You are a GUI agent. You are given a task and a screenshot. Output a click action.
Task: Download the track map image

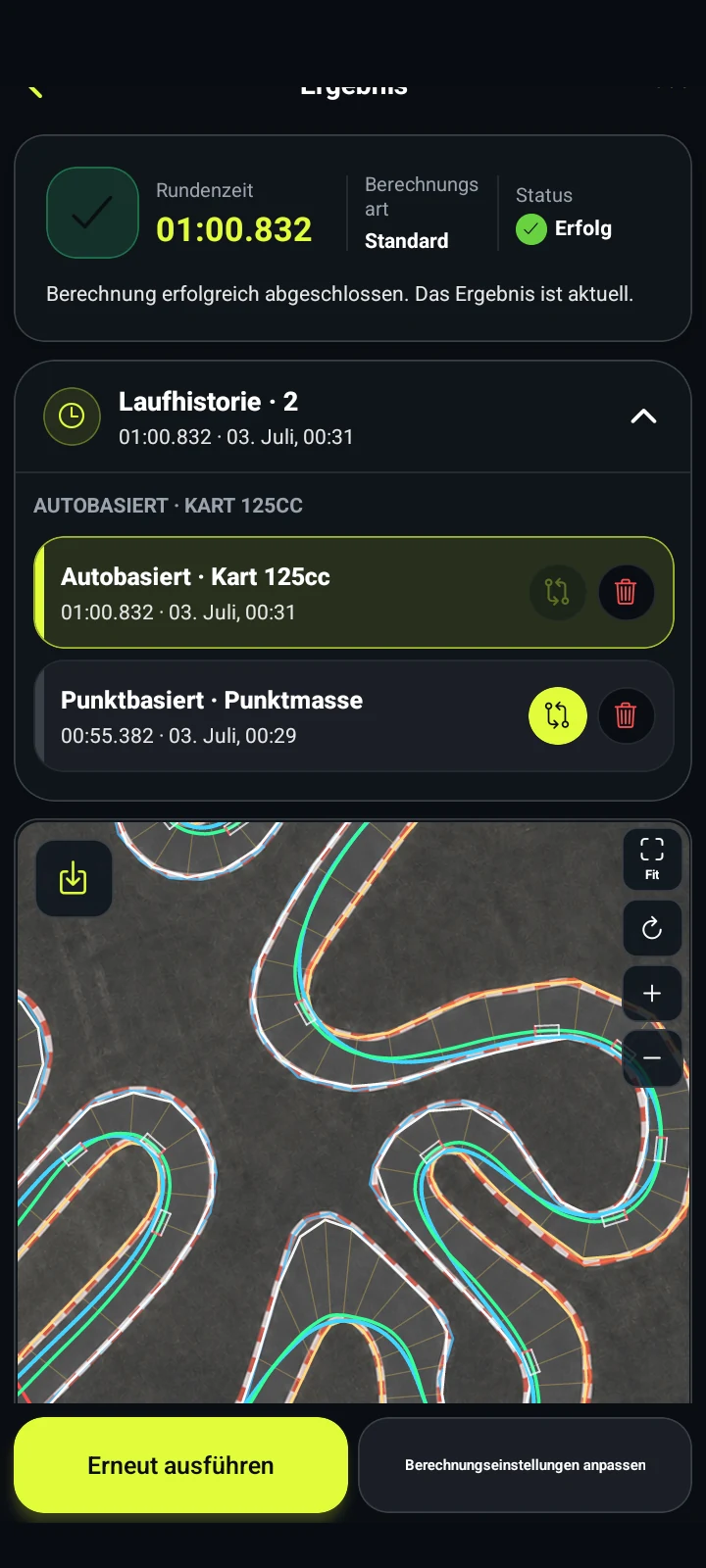(x=74, y=878)
